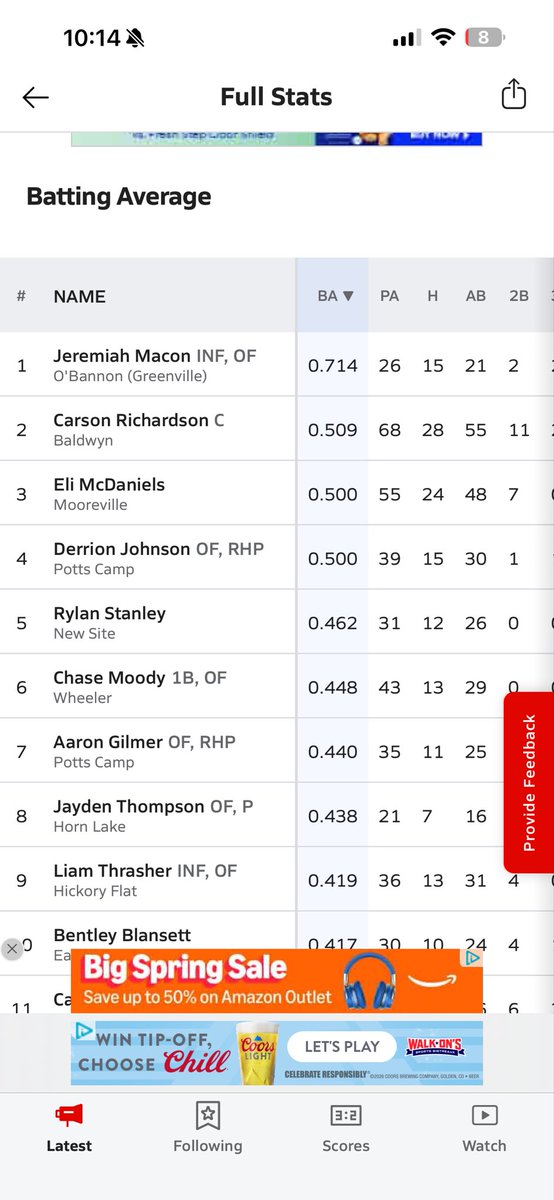The height and width of the screenshot is (1200, 554).
Task: Dismiss the Big Spring Sale ad
Action: (12, 949)
